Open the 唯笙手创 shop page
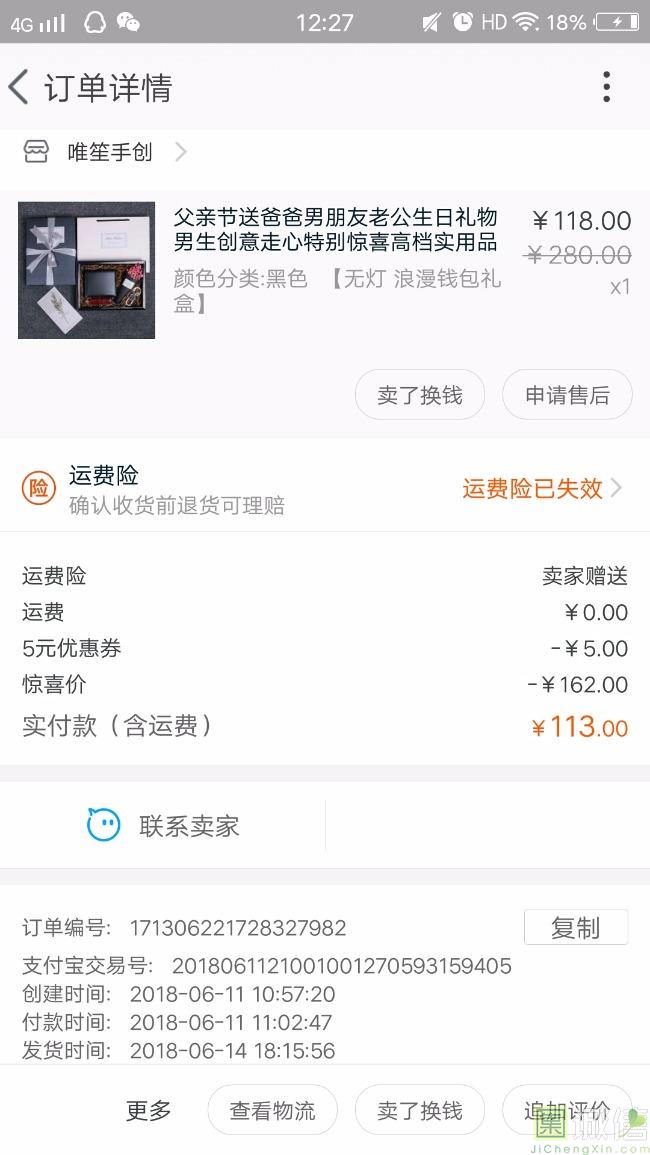 110,152
